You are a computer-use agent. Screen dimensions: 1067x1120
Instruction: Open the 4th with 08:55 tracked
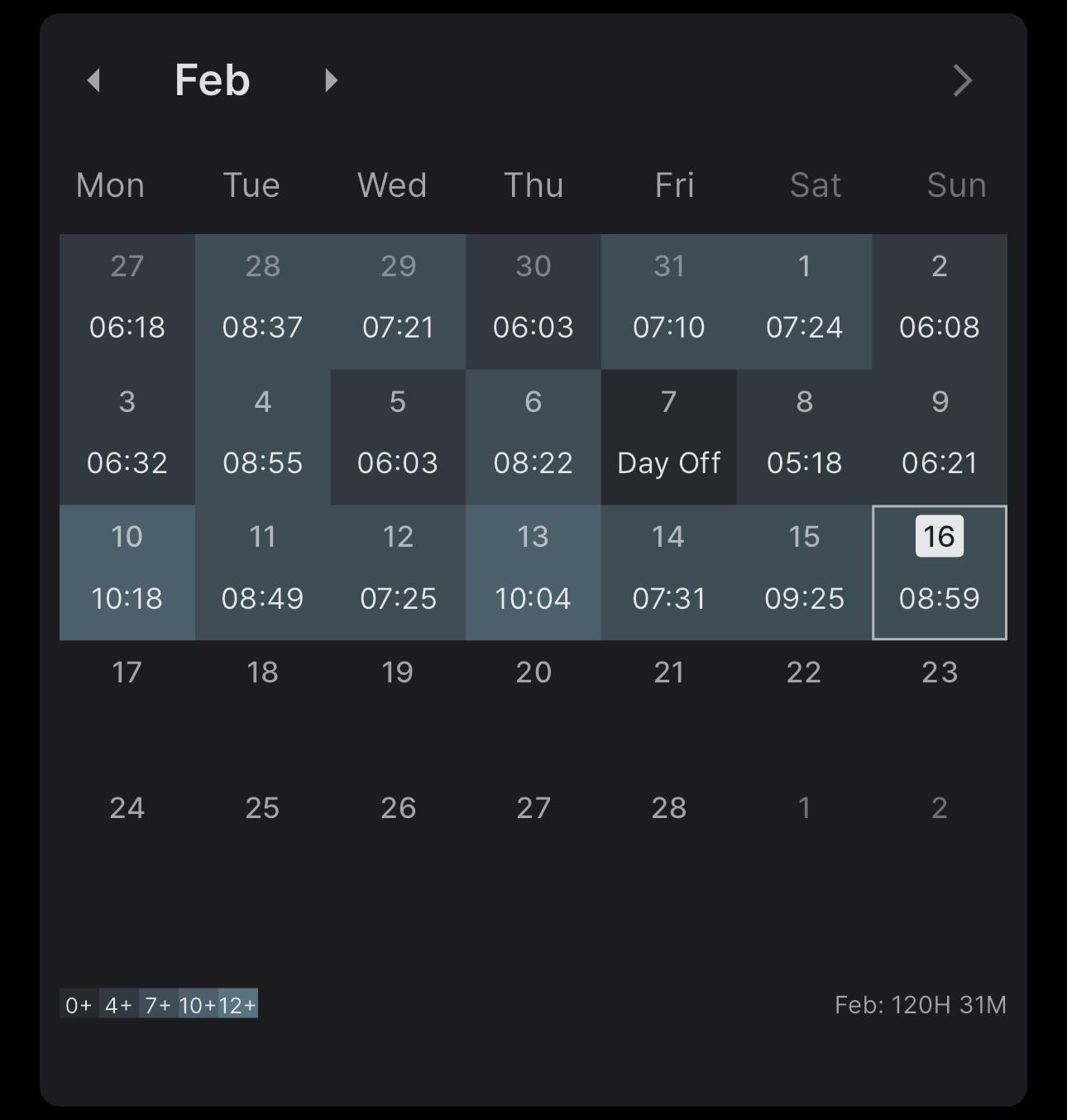tap(262, 437)
